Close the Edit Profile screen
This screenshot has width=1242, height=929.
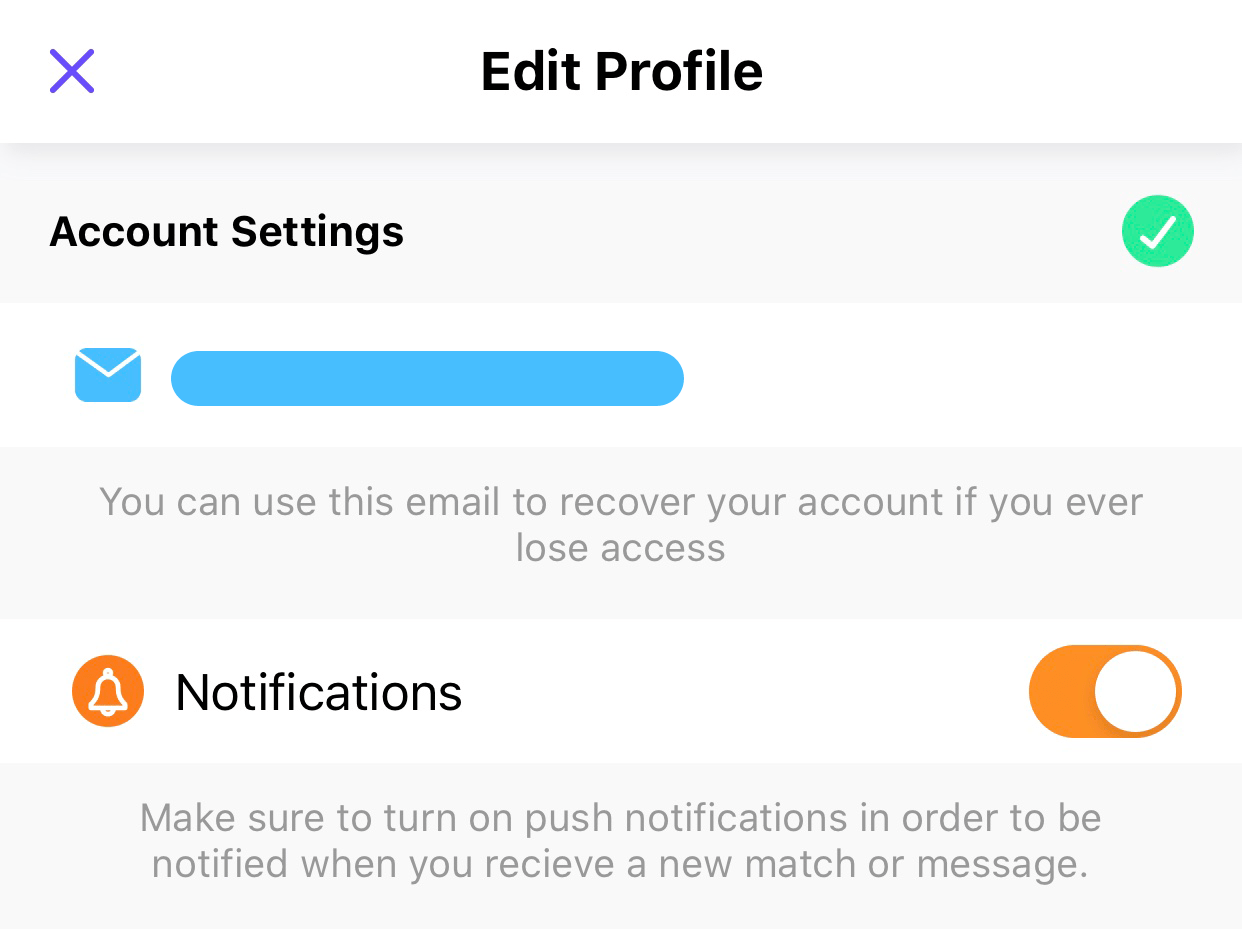pos(72,71)
